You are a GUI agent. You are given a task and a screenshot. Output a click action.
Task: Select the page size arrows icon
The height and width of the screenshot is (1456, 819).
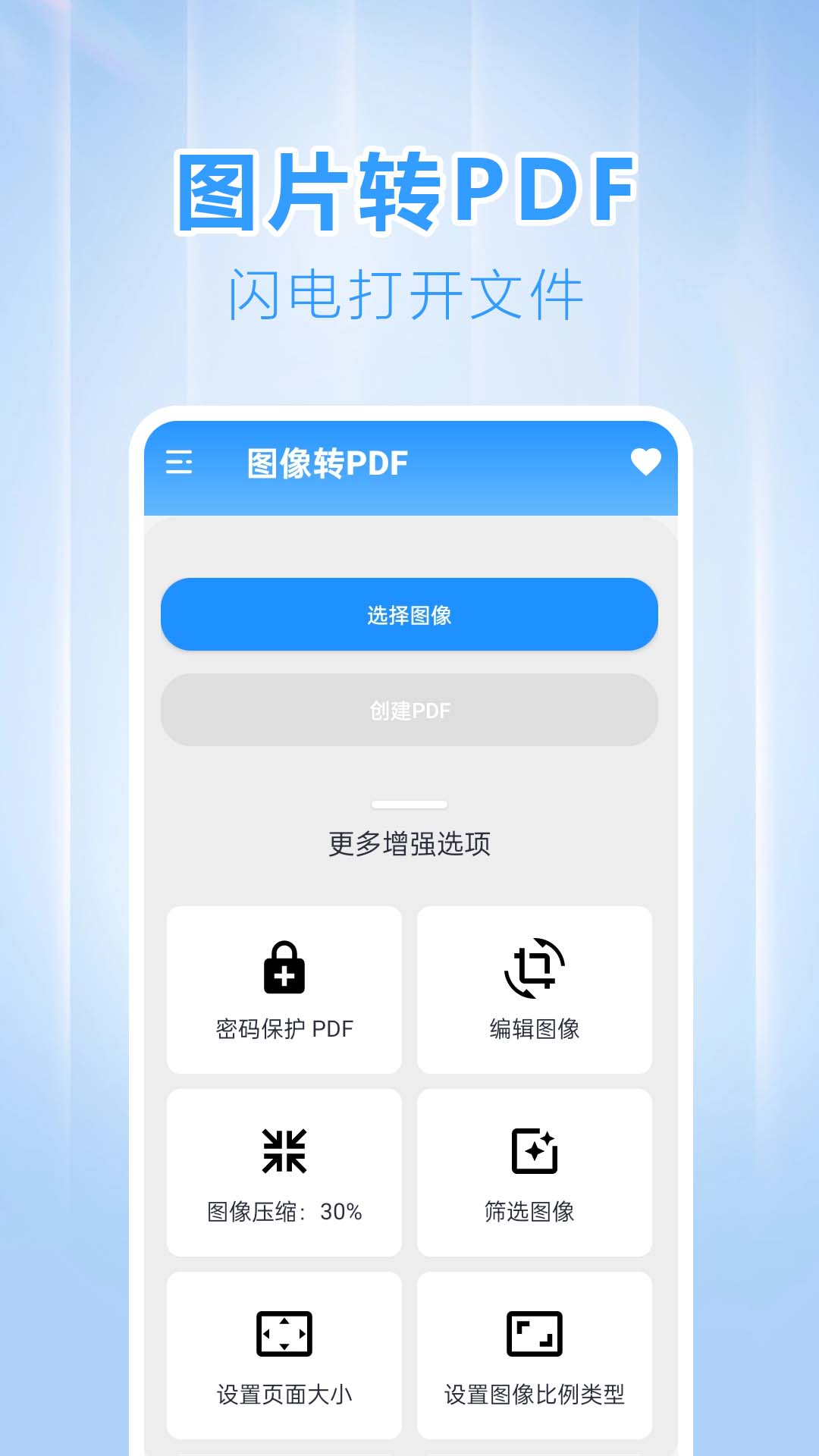283,1337
